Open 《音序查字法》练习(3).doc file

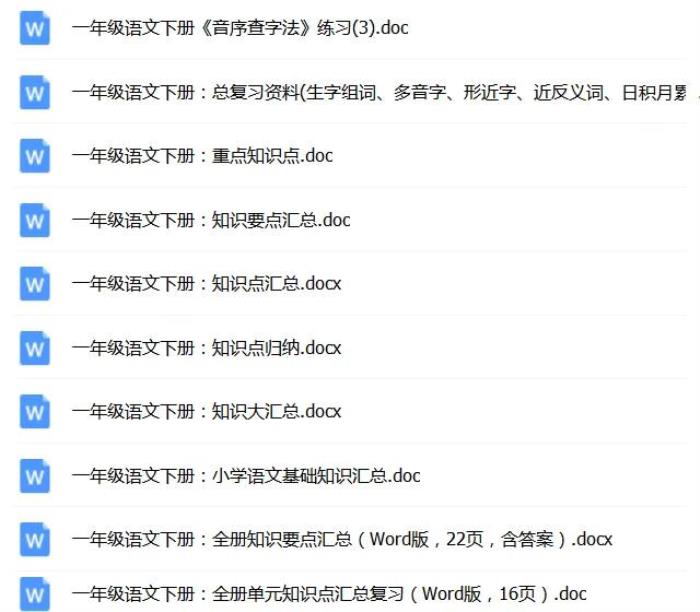pos(240,28)
